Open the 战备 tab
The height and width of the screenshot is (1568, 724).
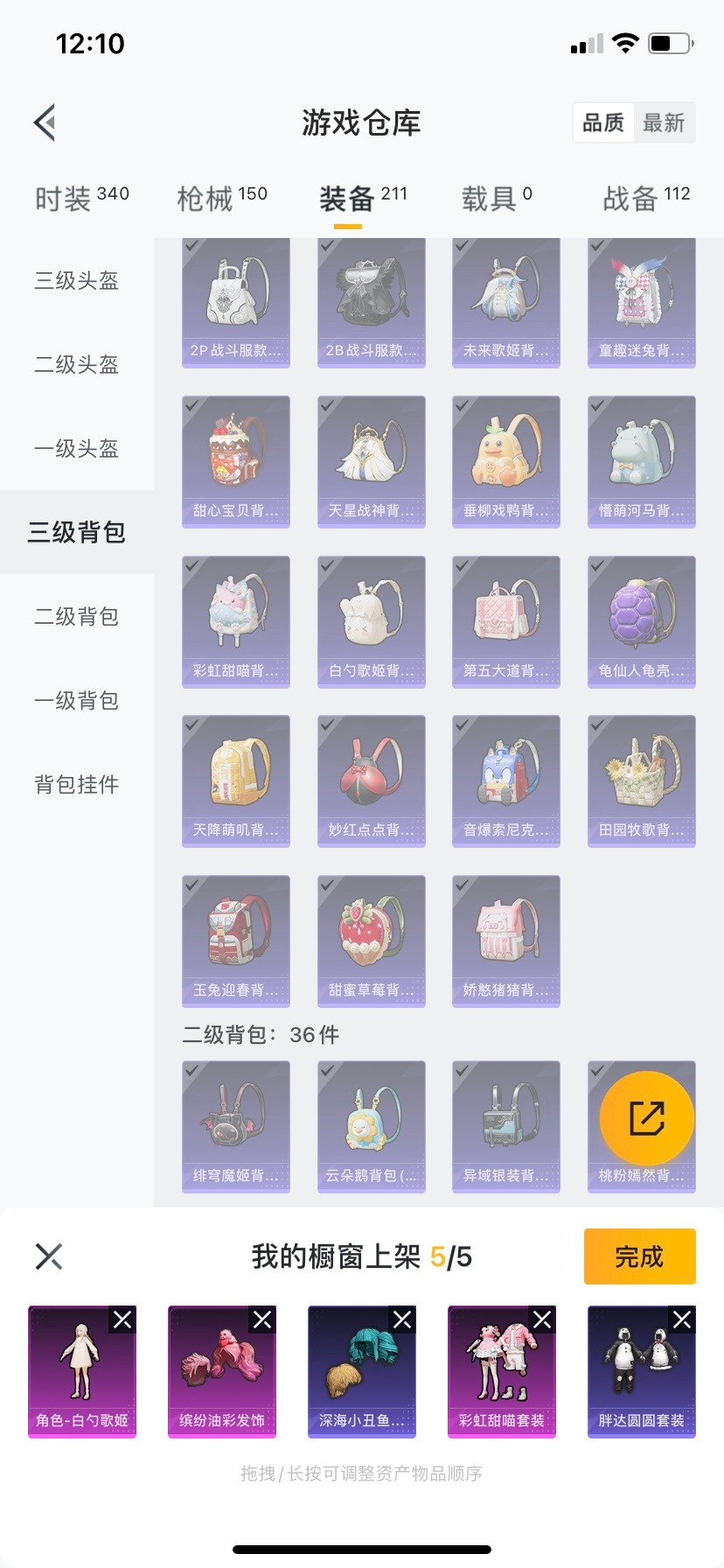pyautogui.click(x=646, y=199)
